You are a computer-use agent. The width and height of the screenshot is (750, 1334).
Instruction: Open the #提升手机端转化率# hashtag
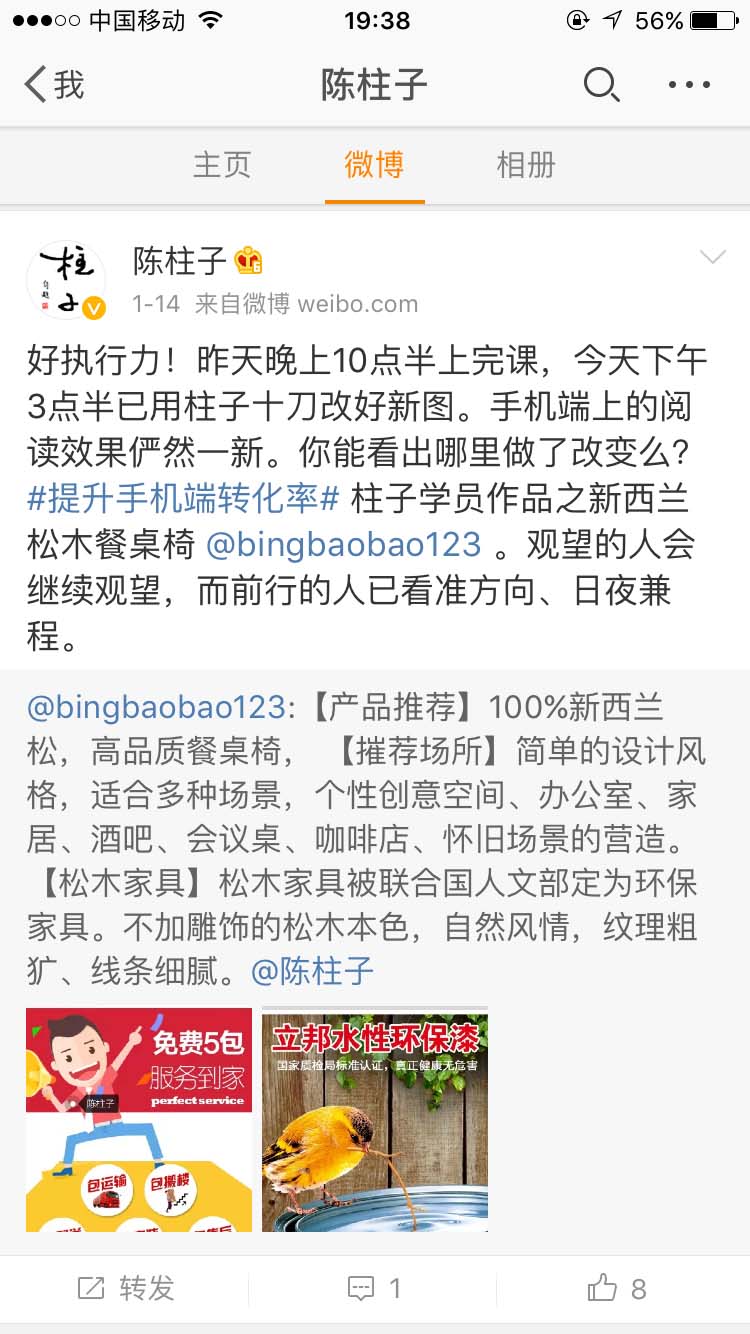184,498
